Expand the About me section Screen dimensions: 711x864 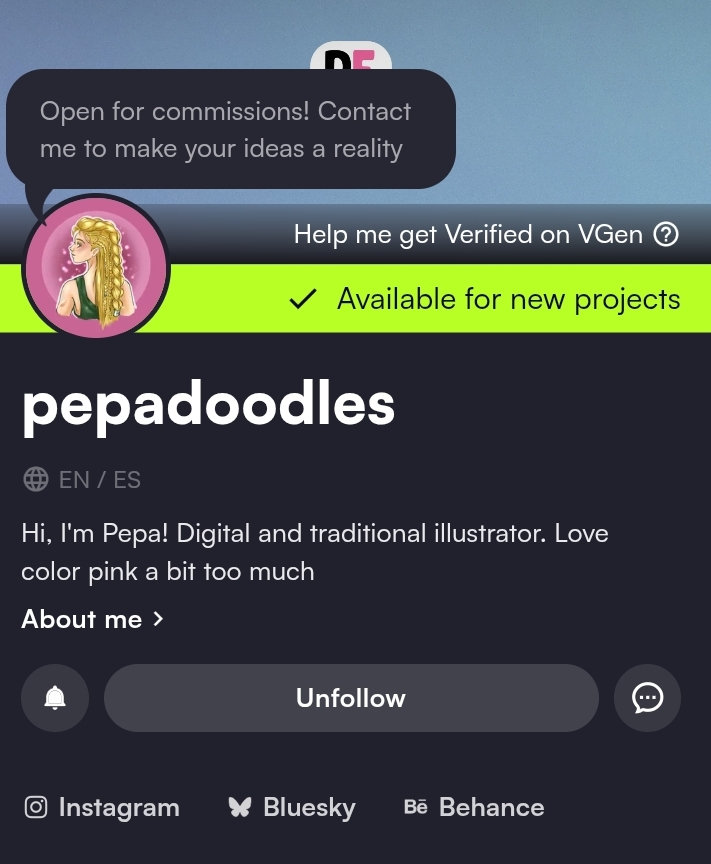92,620
